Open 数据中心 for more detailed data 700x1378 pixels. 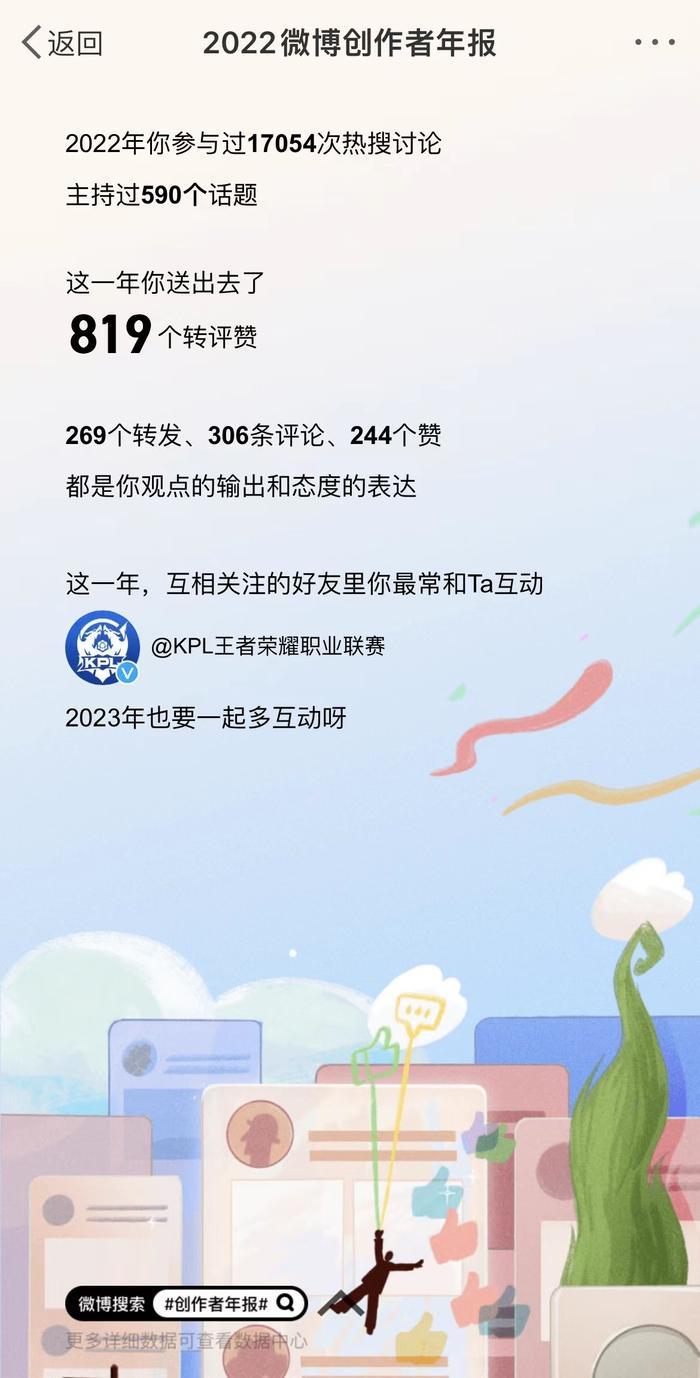268,1341
